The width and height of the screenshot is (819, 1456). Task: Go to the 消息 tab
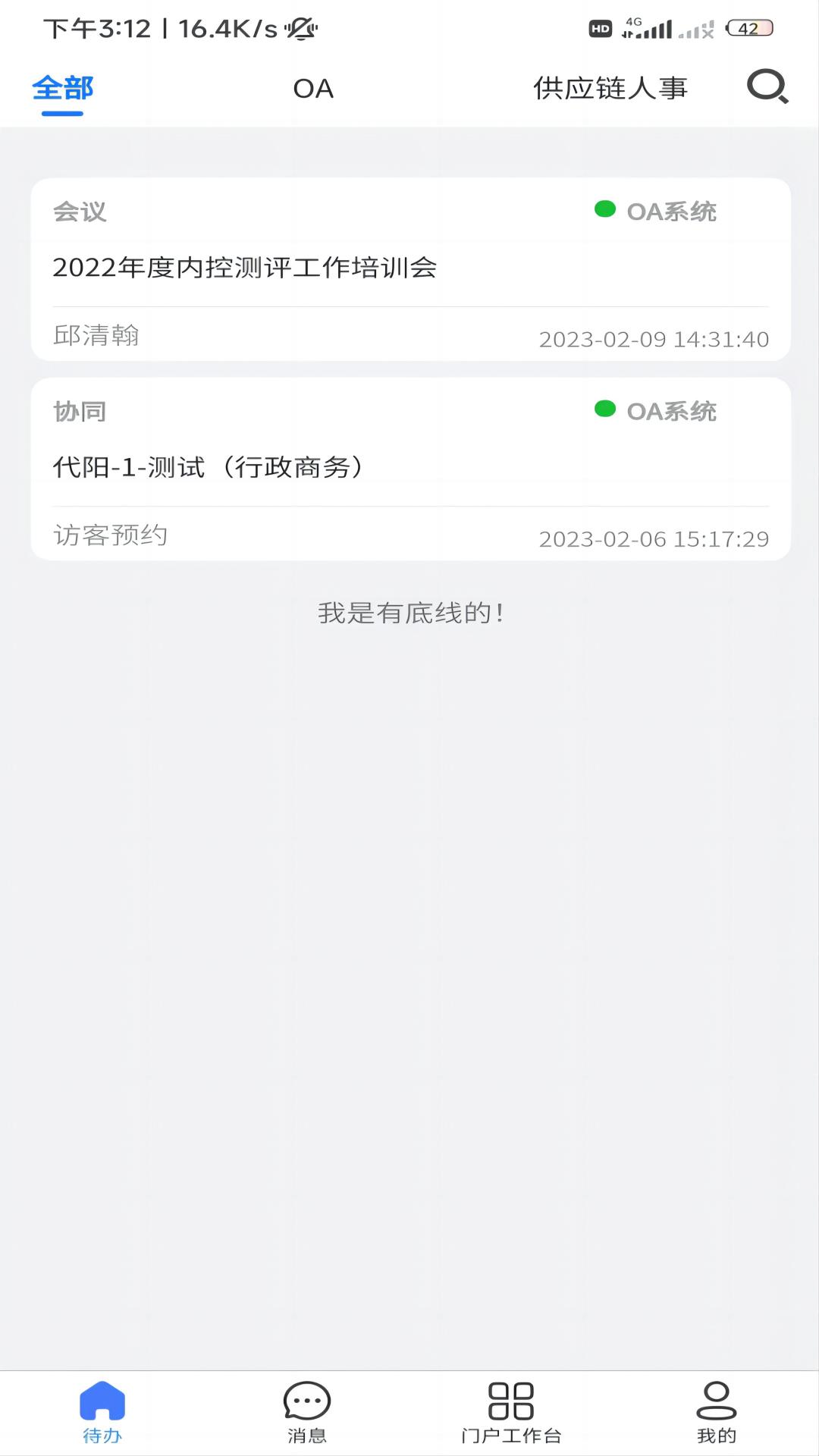pos(307,1413)
